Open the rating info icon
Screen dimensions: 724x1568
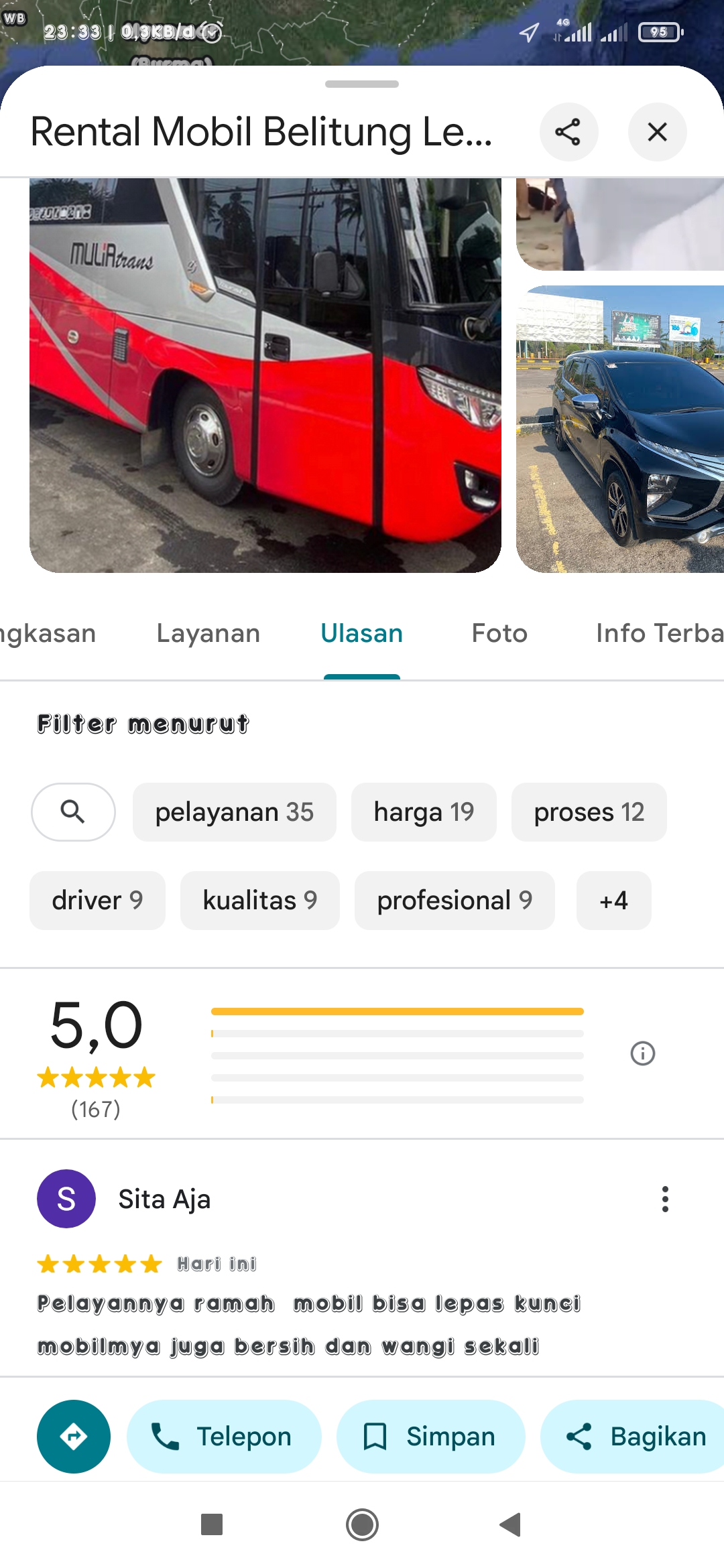pos(643,1053)
